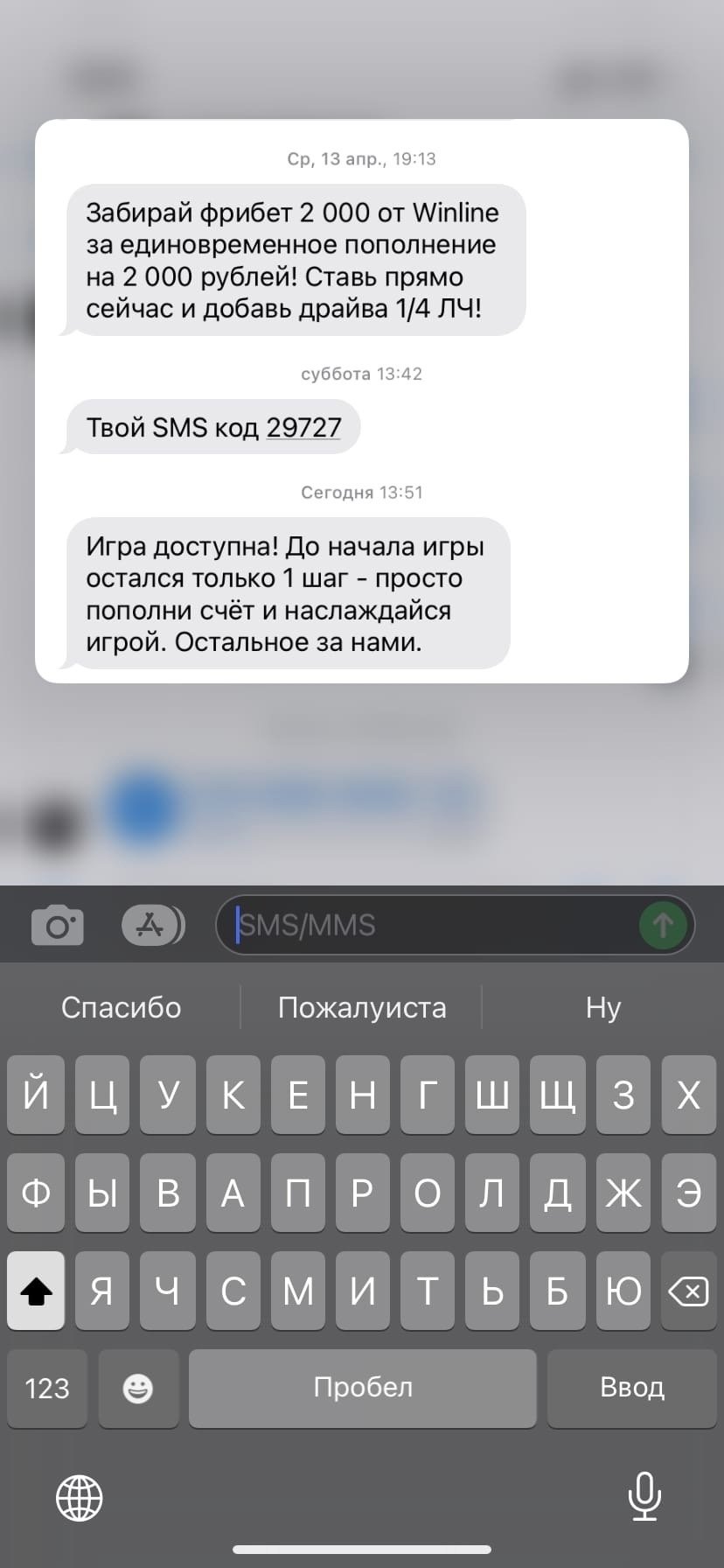Toggle the shift key
The height and width of the screenshot is (1568, 724).
[36, 1291]
